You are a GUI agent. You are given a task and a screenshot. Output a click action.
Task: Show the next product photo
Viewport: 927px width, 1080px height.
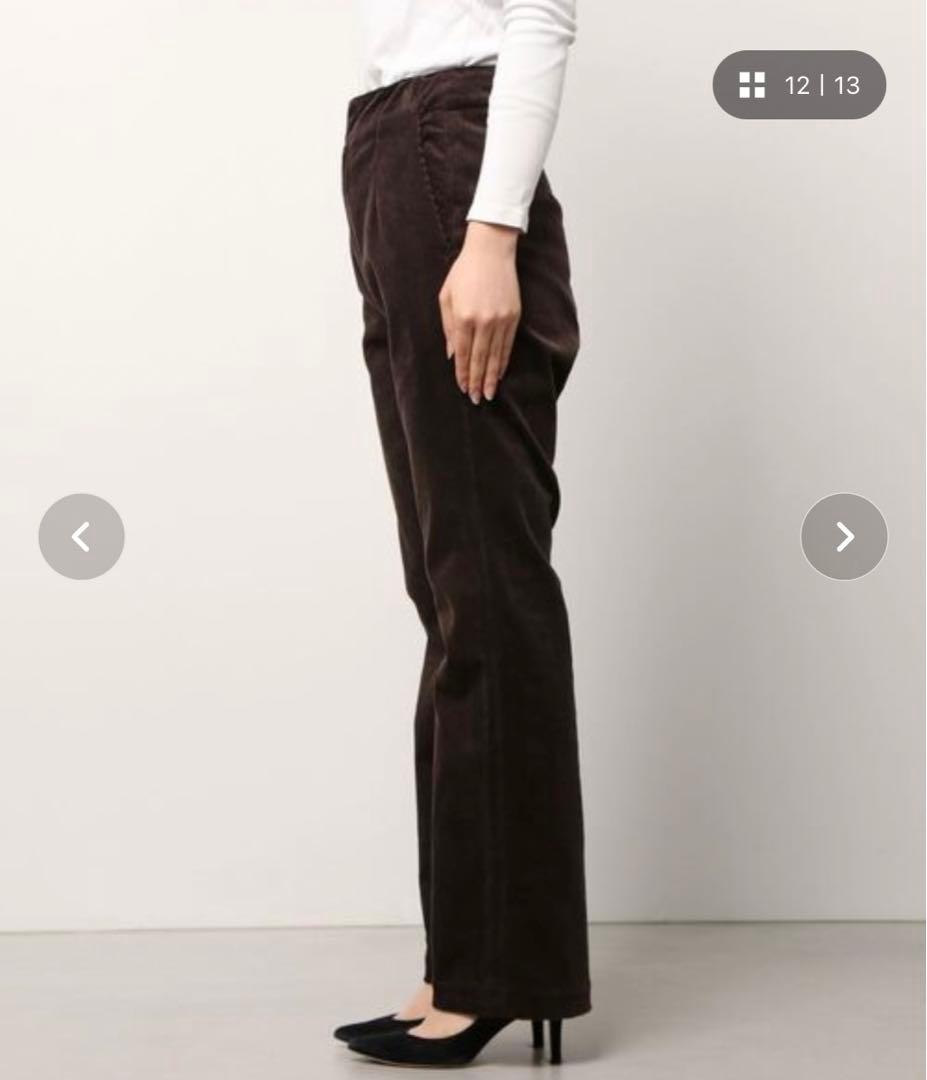[844, 537]
